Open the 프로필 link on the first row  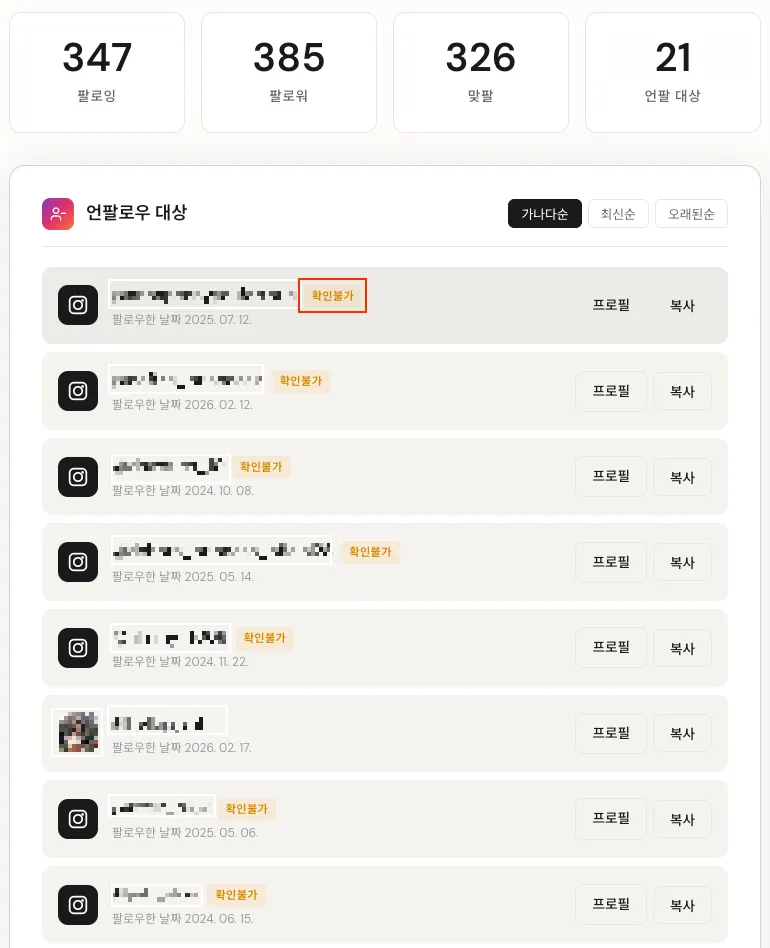pyautogui.click(x=610, y=305)
